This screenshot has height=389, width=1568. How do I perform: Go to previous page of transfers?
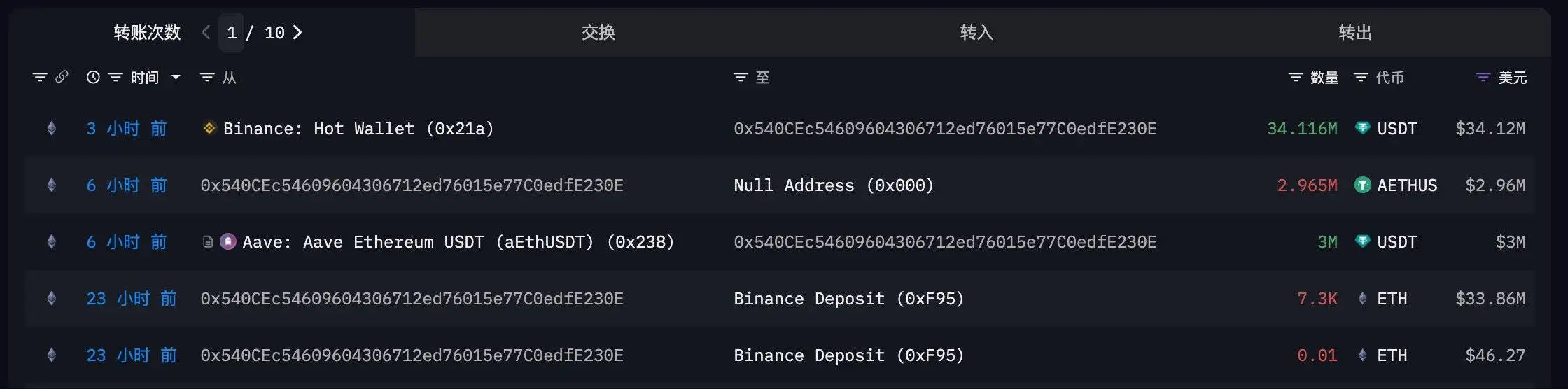click(x=206, y=32)
